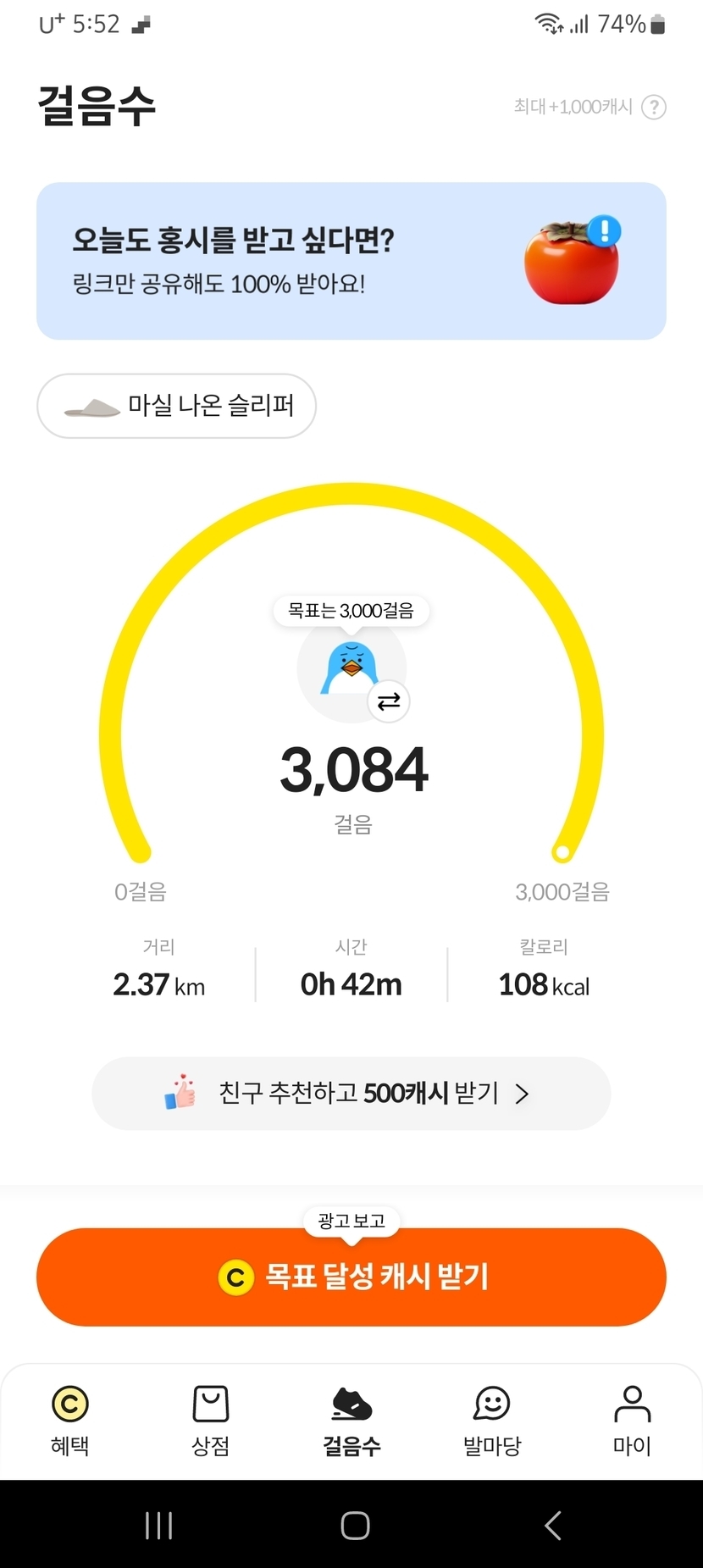Go to the 상점 tab

click(211, 1421)
